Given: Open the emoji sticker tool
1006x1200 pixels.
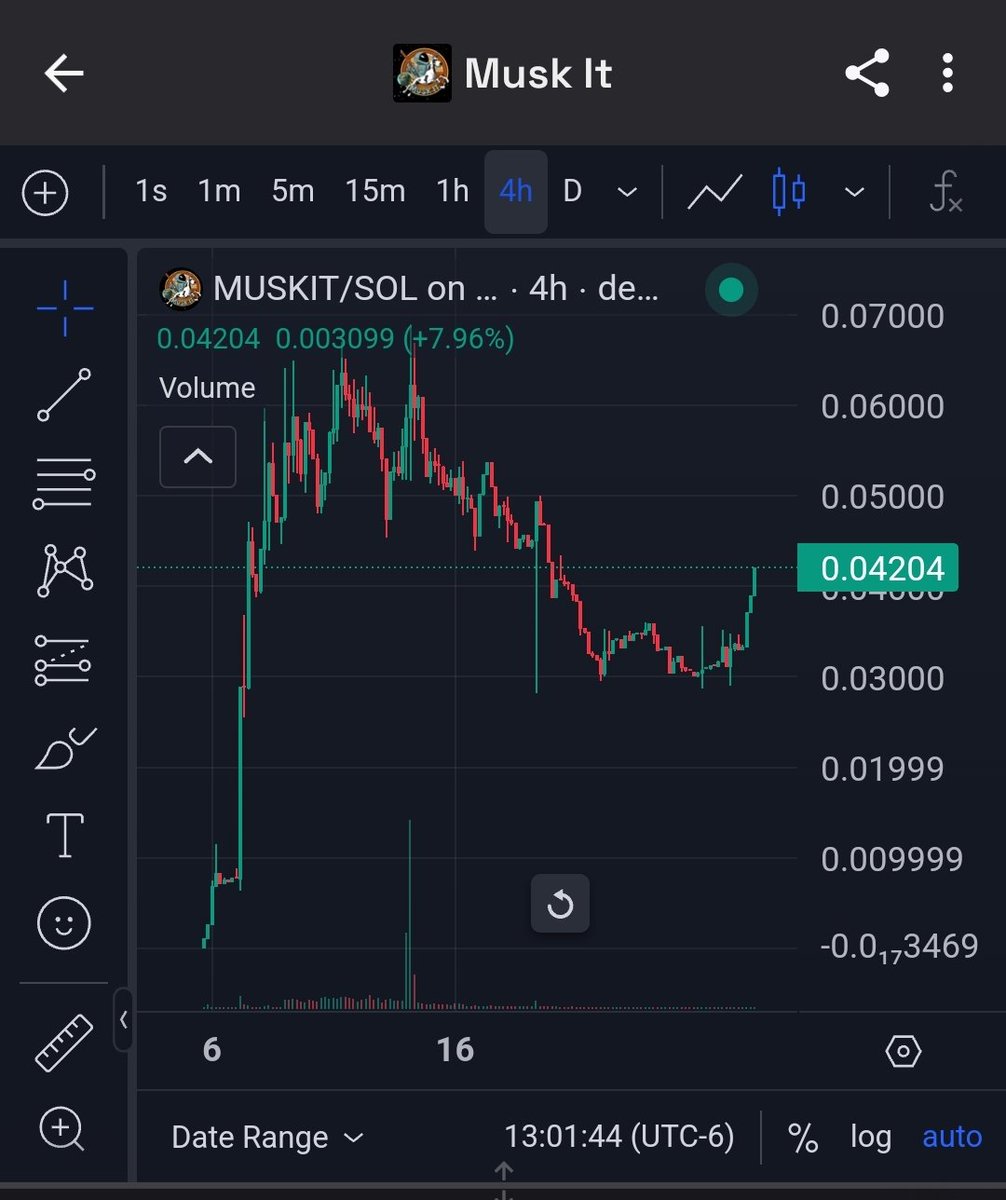Looking at the screenshot, I should click(x=64, y=922).
